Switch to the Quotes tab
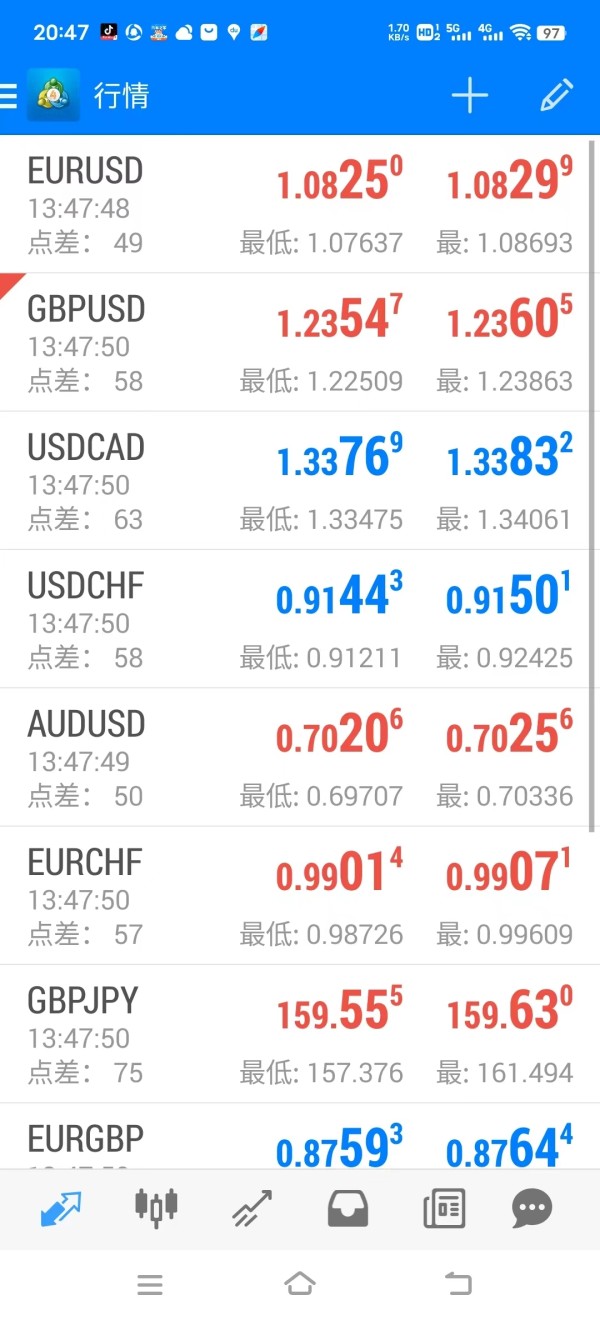 coord(60,1209)
